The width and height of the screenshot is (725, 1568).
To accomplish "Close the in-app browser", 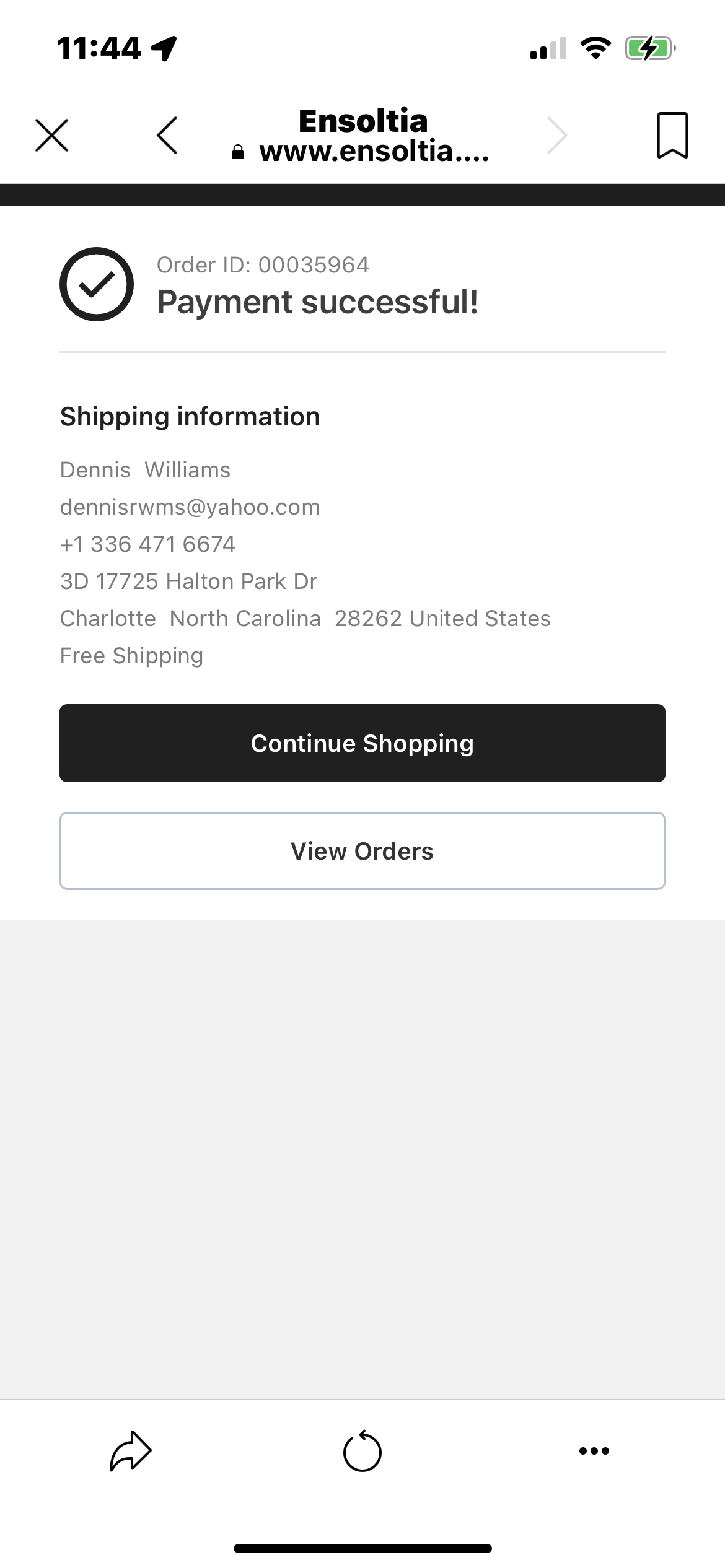I will 52,135.
